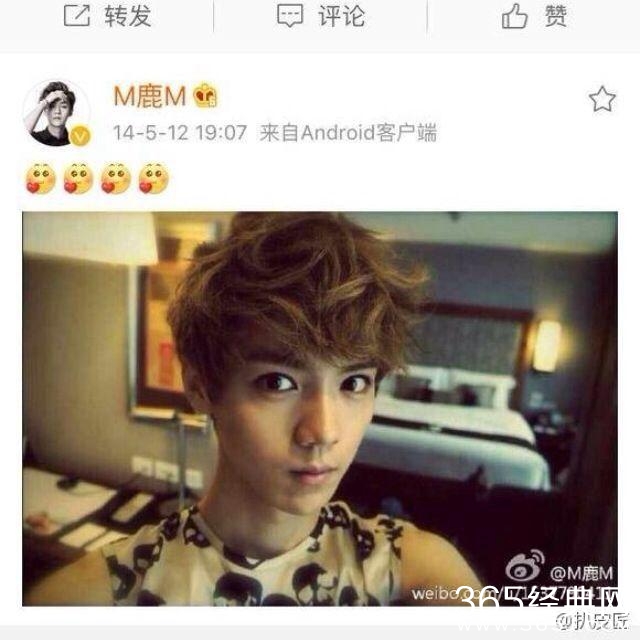
Task: View the selfie photo in M鹿M's post
Action: coord(320,408)
